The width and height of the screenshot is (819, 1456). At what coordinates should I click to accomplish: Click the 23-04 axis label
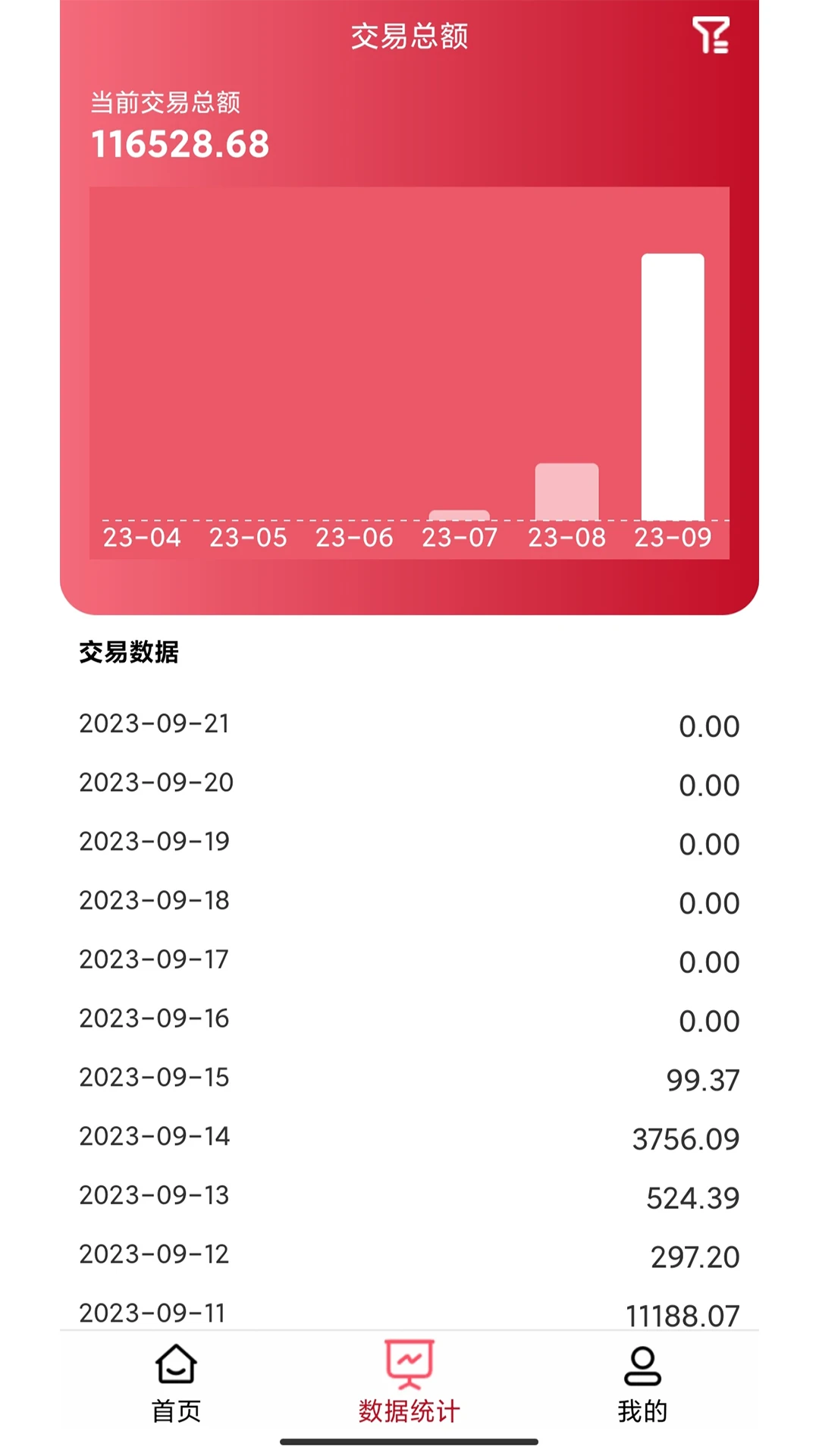(142, 538)
